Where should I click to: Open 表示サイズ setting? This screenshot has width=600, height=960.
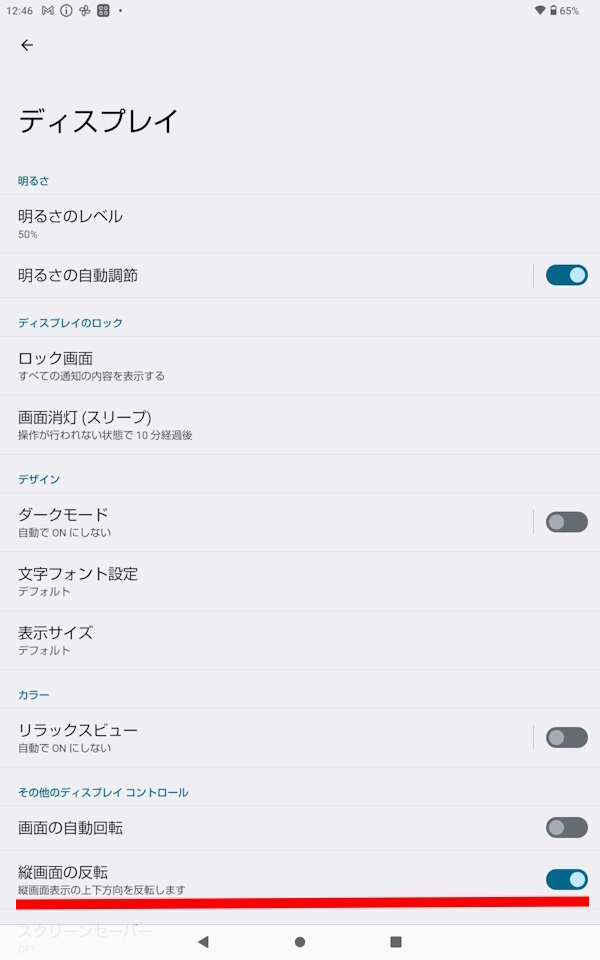pos(300,640)
